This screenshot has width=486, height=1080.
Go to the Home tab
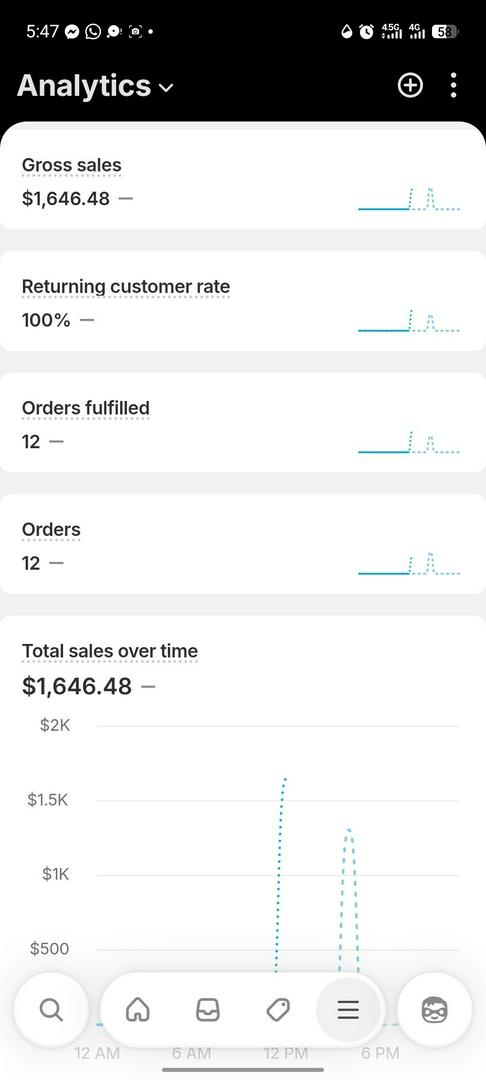click(x=138, y=1010)
